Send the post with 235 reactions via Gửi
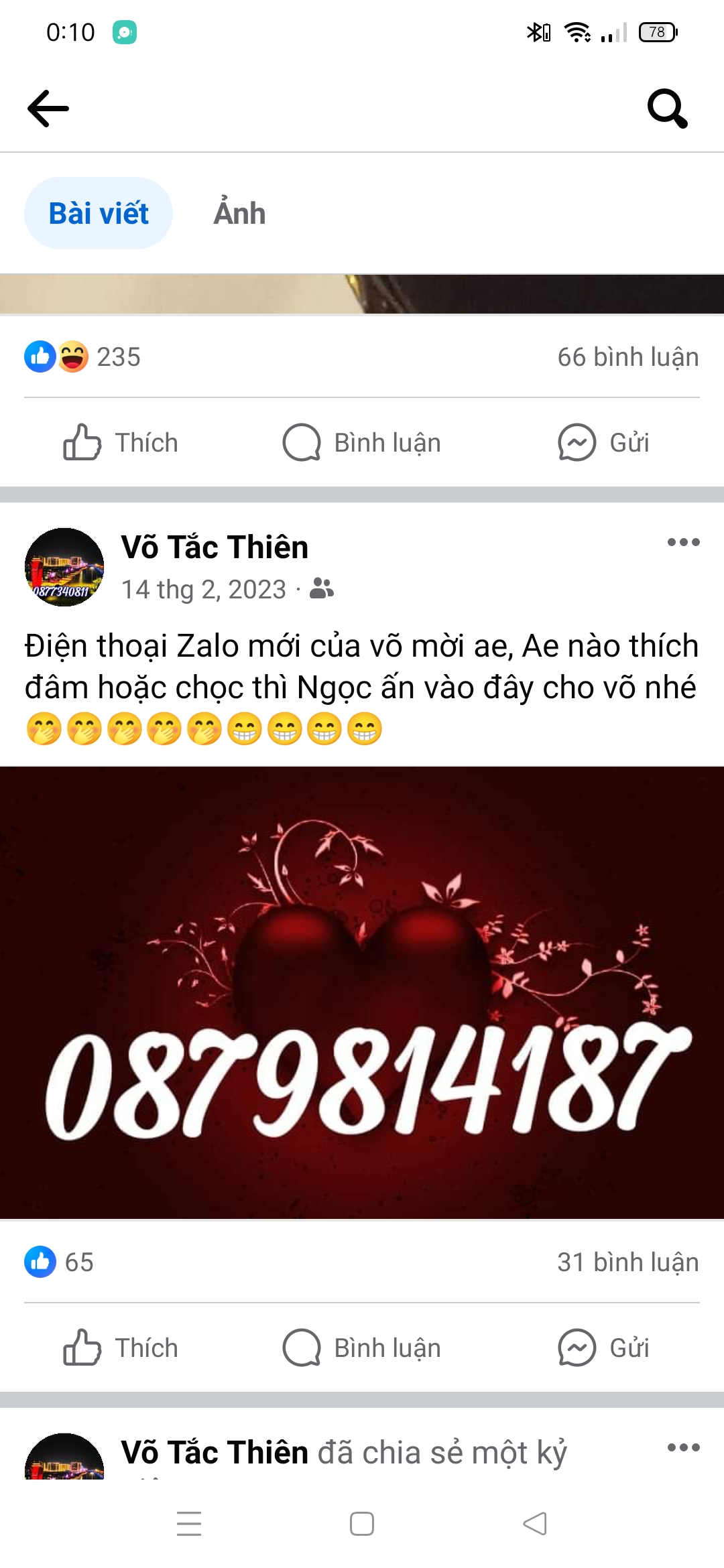This screenshot has height=1568, width=724. pyautogui.click(x=603, y=443)
